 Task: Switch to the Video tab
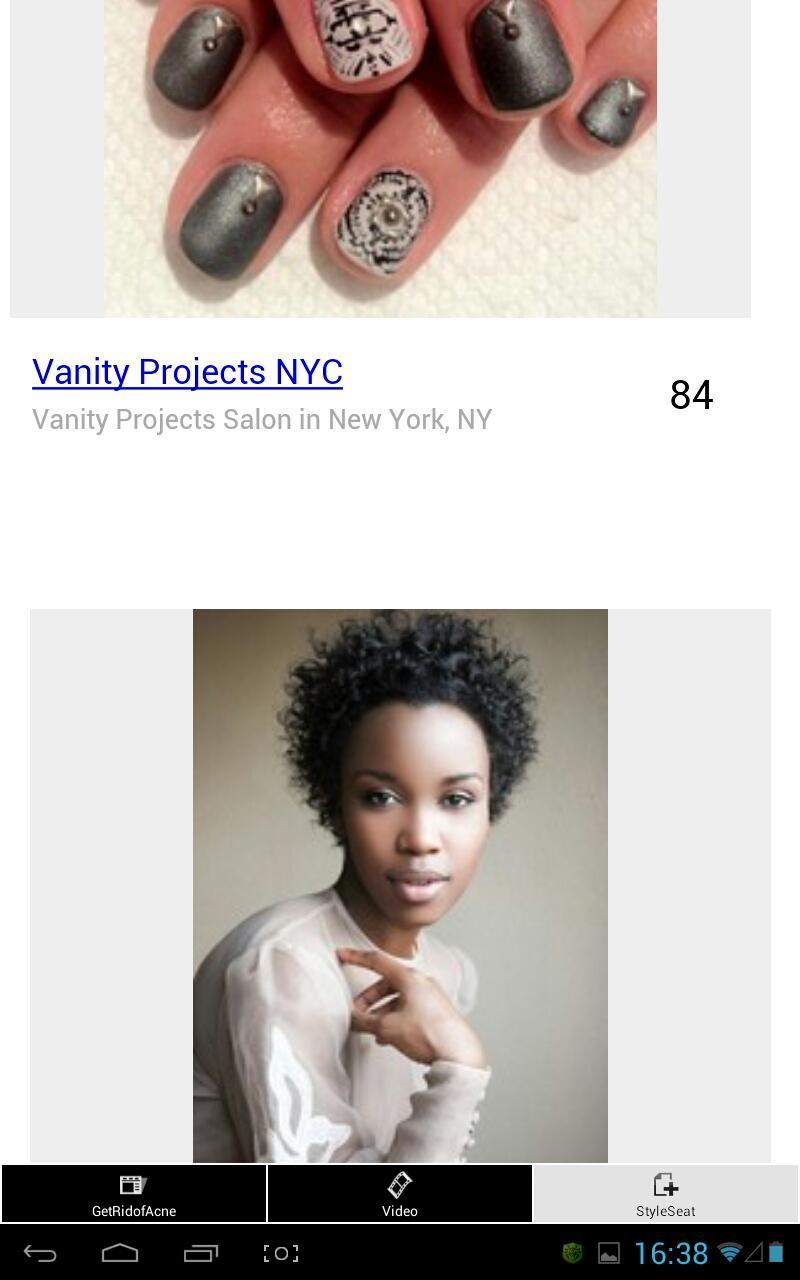[400, 1194]
